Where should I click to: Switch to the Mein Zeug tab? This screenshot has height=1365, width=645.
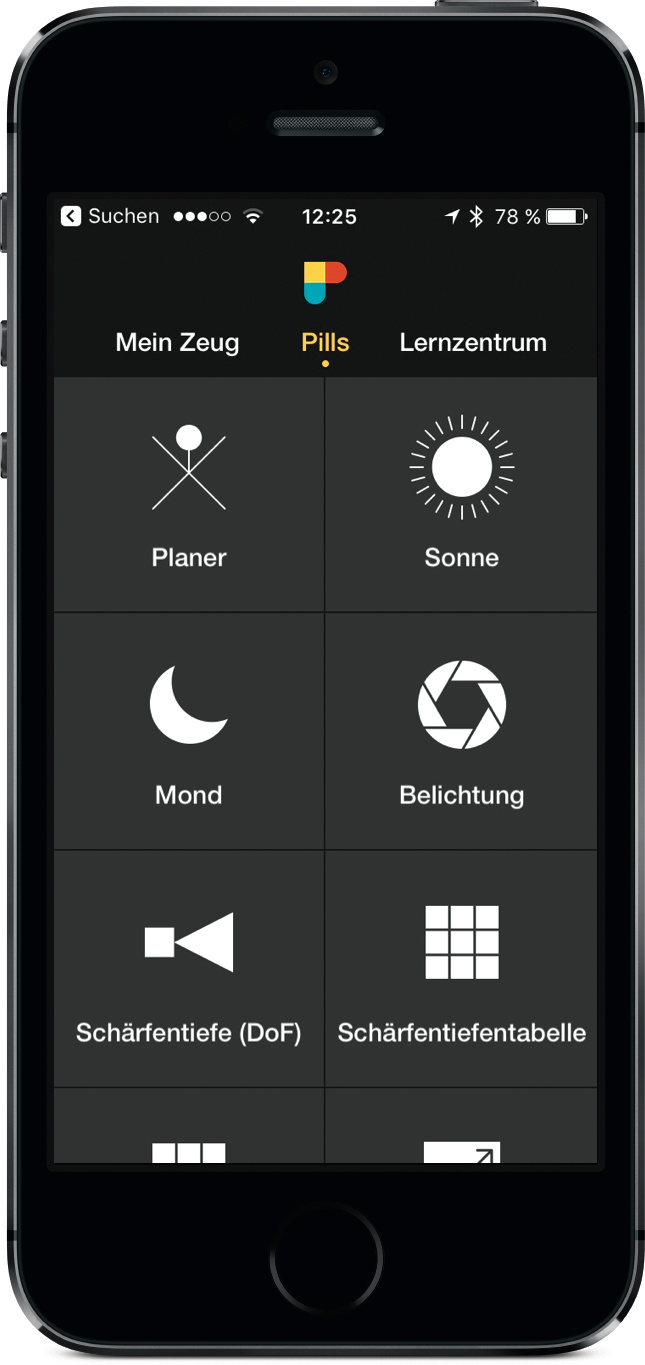[x=177, y=343]
